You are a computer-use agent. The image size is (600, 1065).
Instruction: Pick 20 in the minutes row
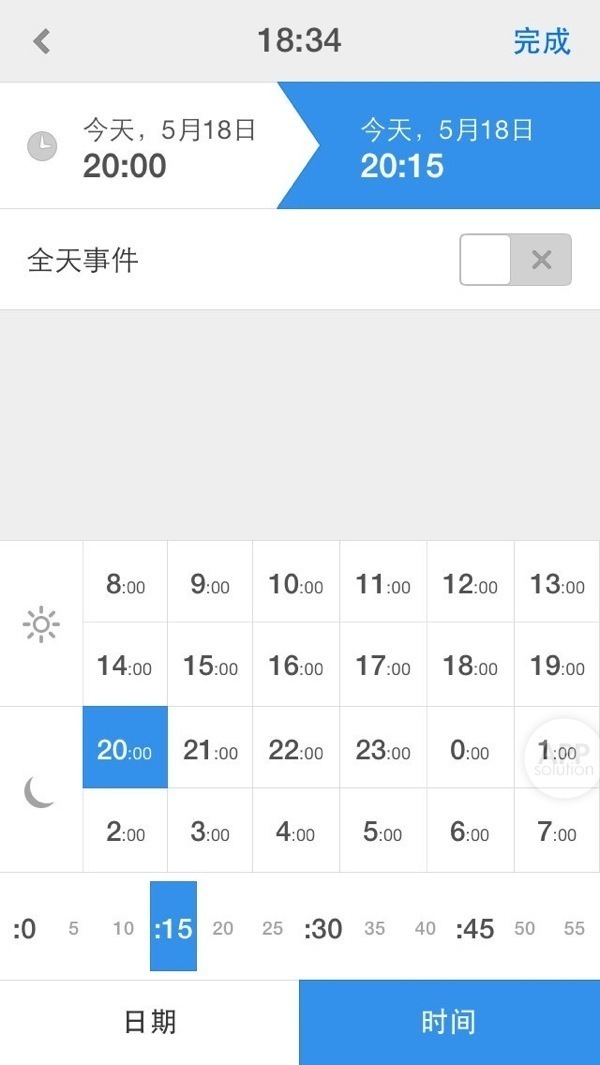coord(223,928)
